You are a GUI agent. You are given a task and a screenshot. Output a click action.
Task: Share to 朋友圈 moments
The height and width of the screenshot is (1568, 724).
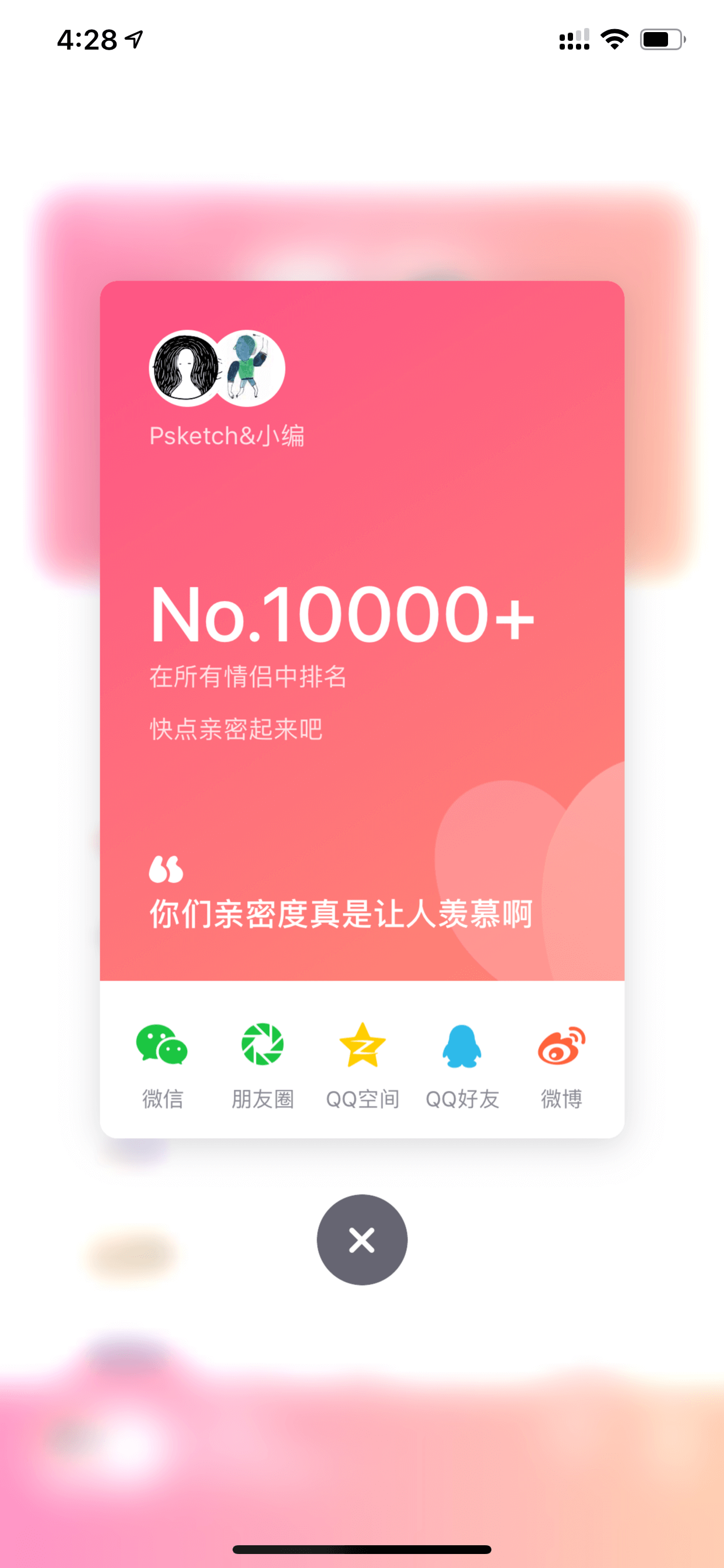tap(262, 1065)
